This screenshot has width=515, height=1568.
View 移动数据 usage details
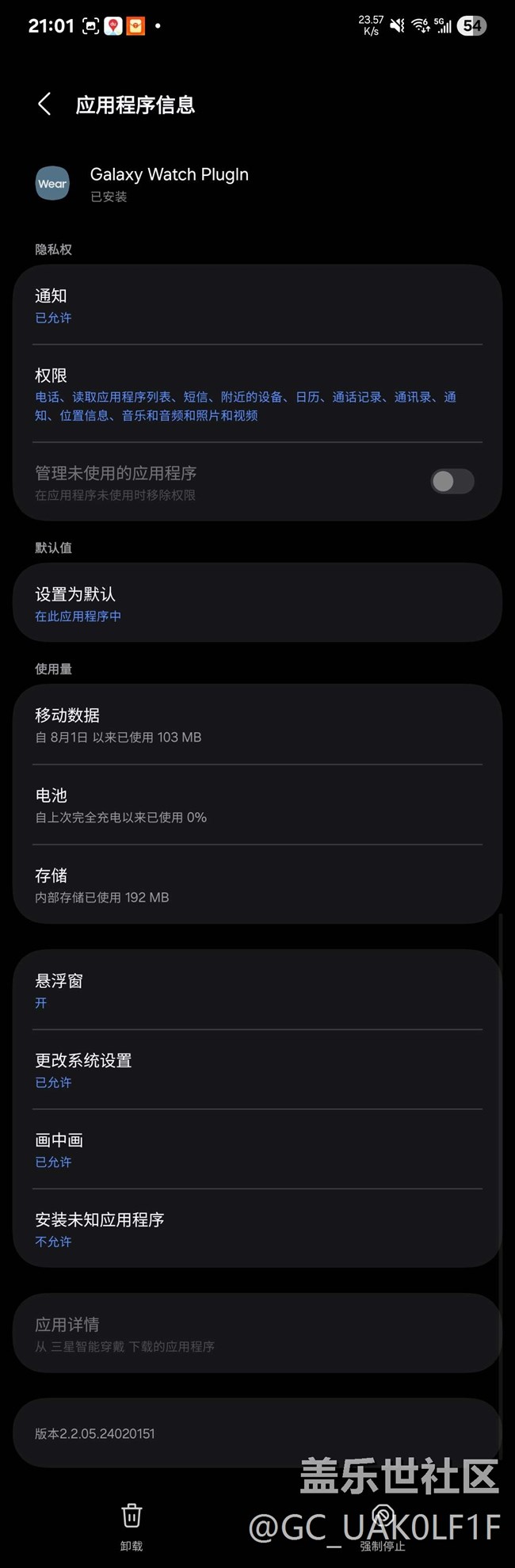point(257,725)
